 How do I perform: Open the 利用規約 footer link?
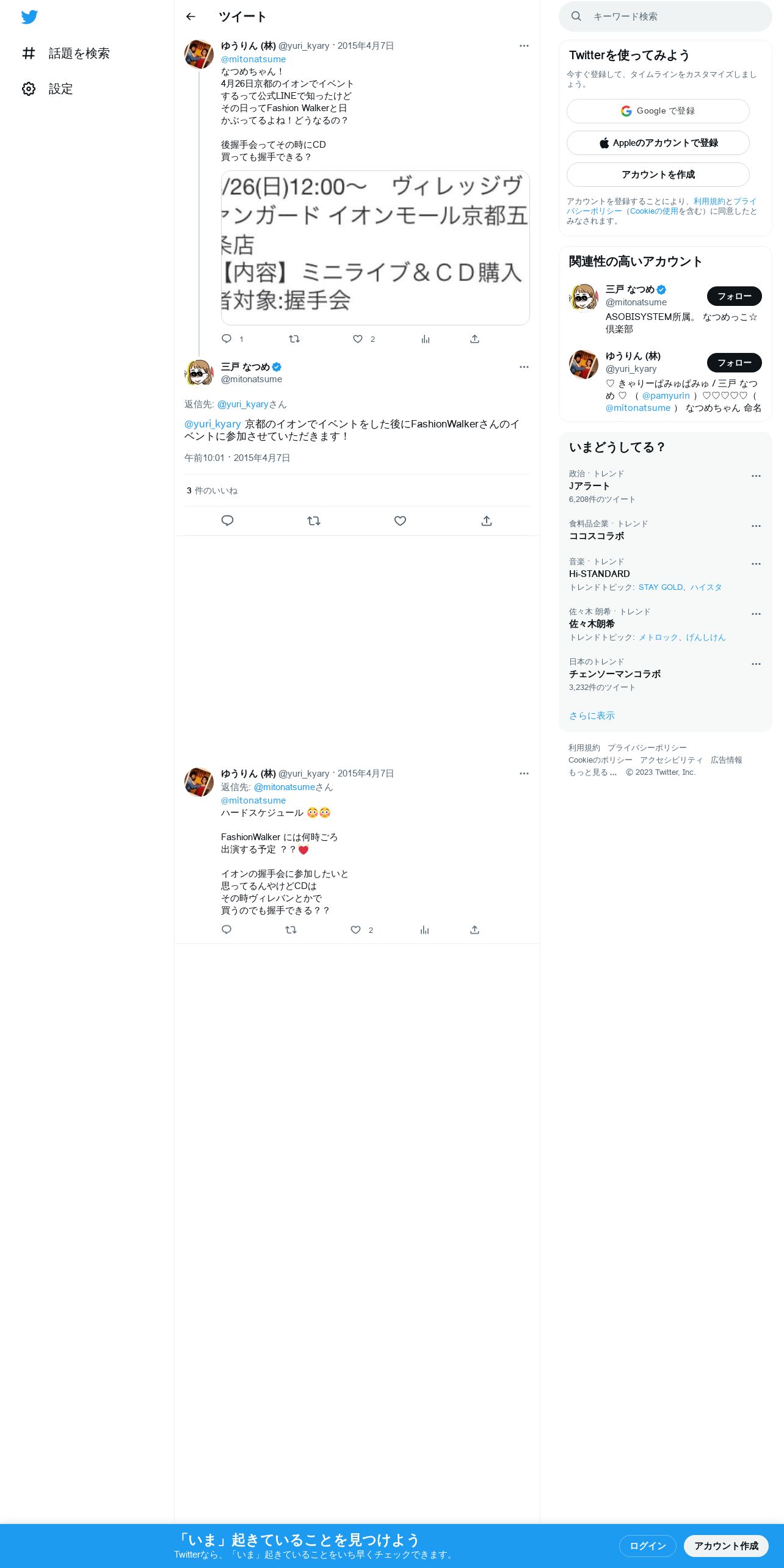(x=584, y=748)
